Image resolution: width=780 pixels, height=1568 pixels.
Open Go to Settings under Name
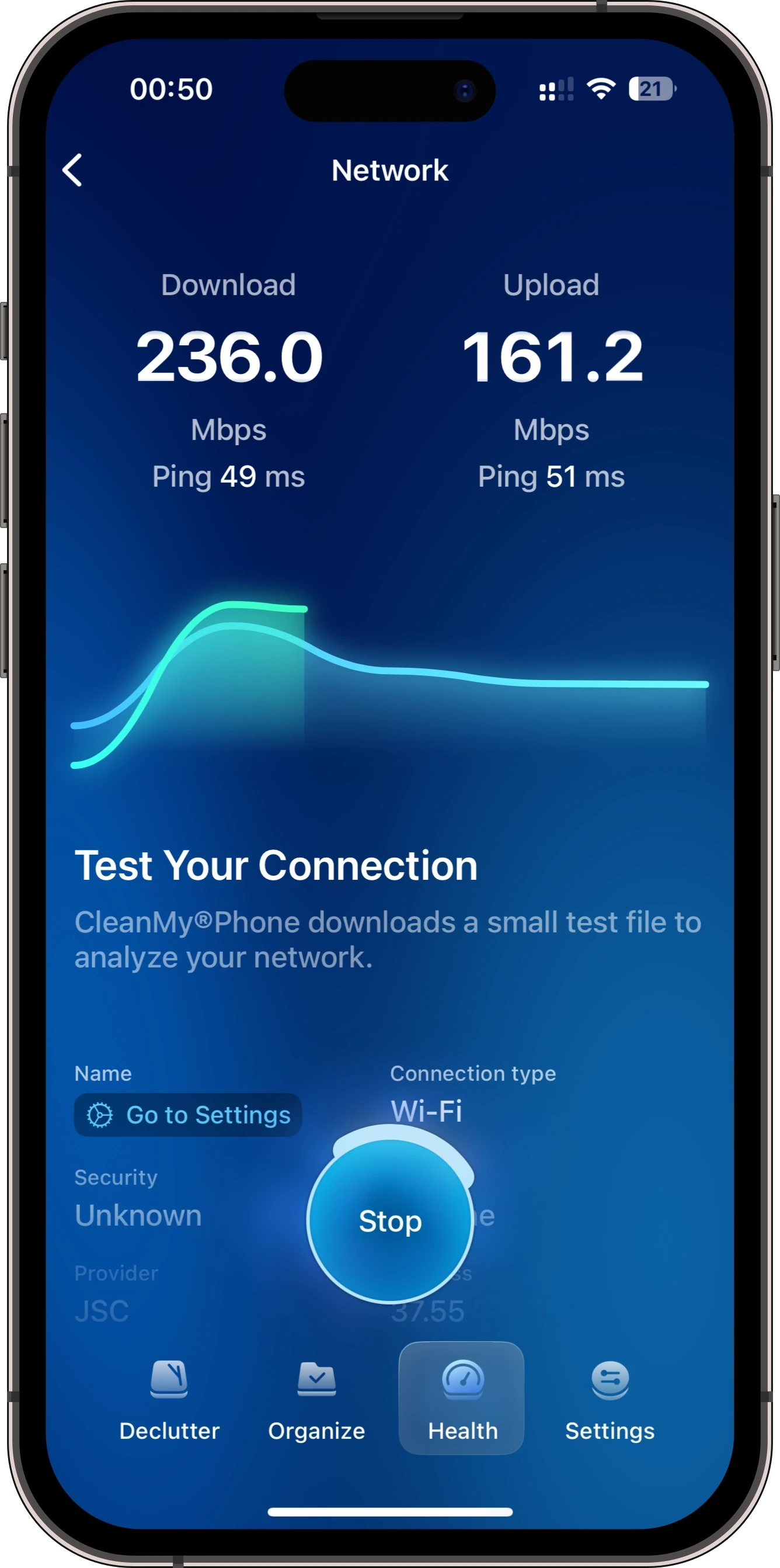tap(188, 1115)
